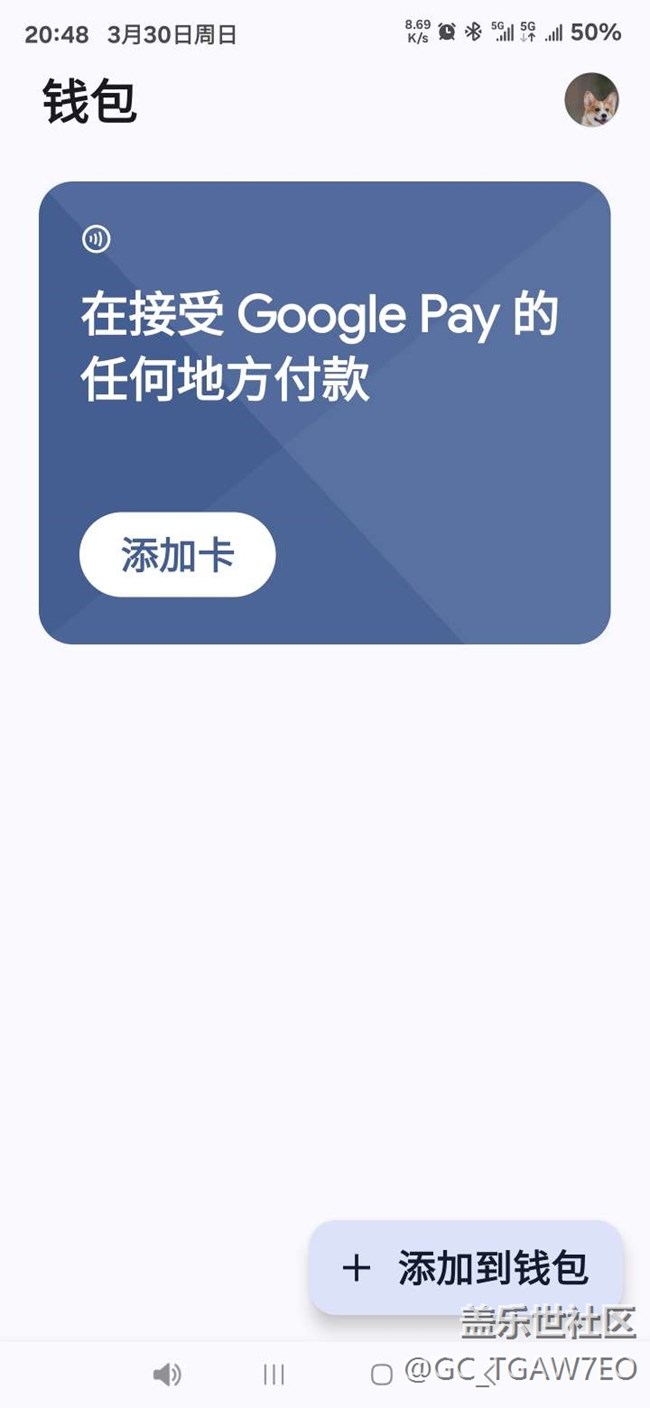
Task: Tap 添加到钱包 floating button
Action: coord(466,1268)
